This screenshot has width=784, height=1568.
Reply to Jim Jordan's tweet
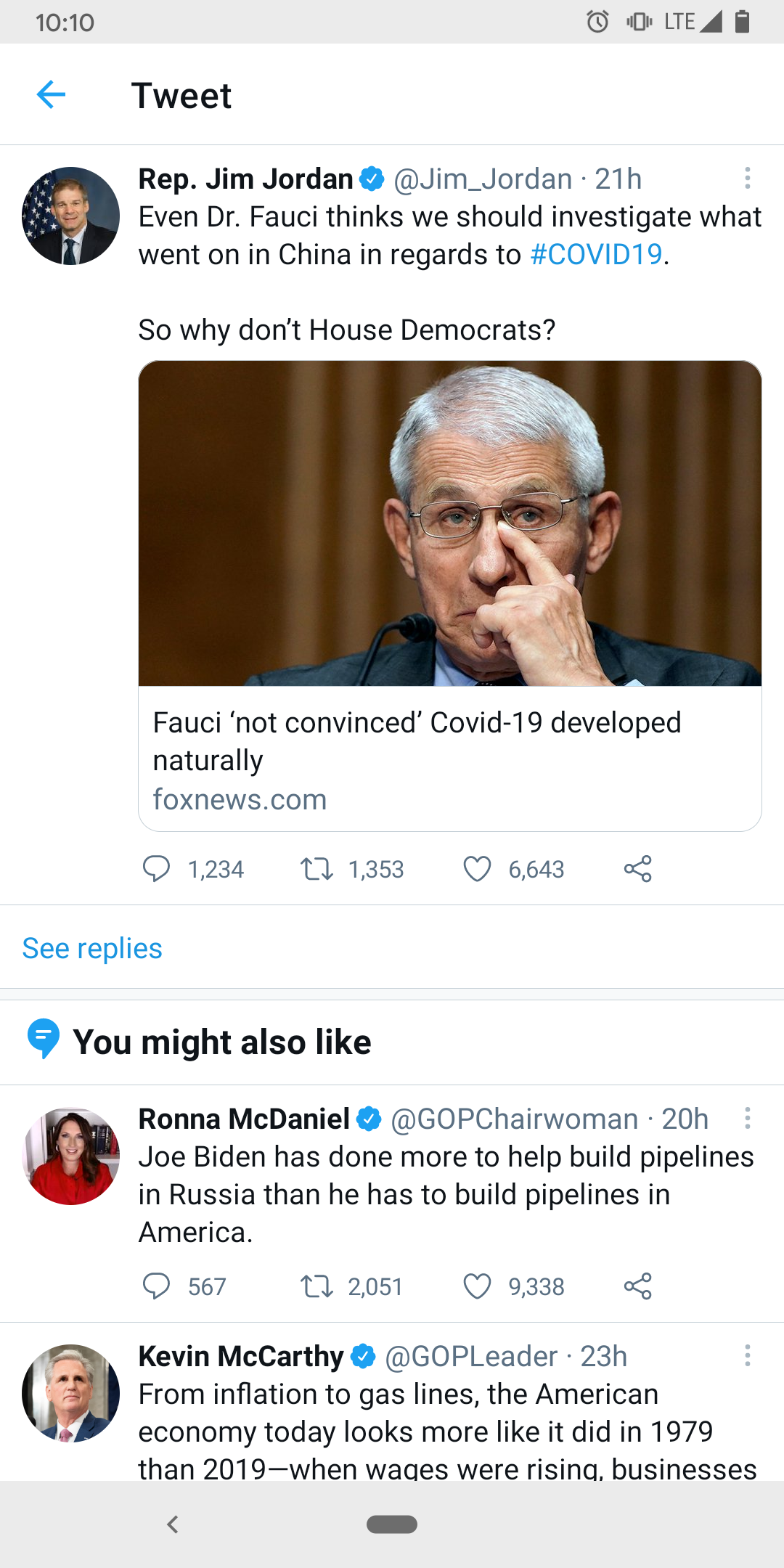(x=156, y=869)
